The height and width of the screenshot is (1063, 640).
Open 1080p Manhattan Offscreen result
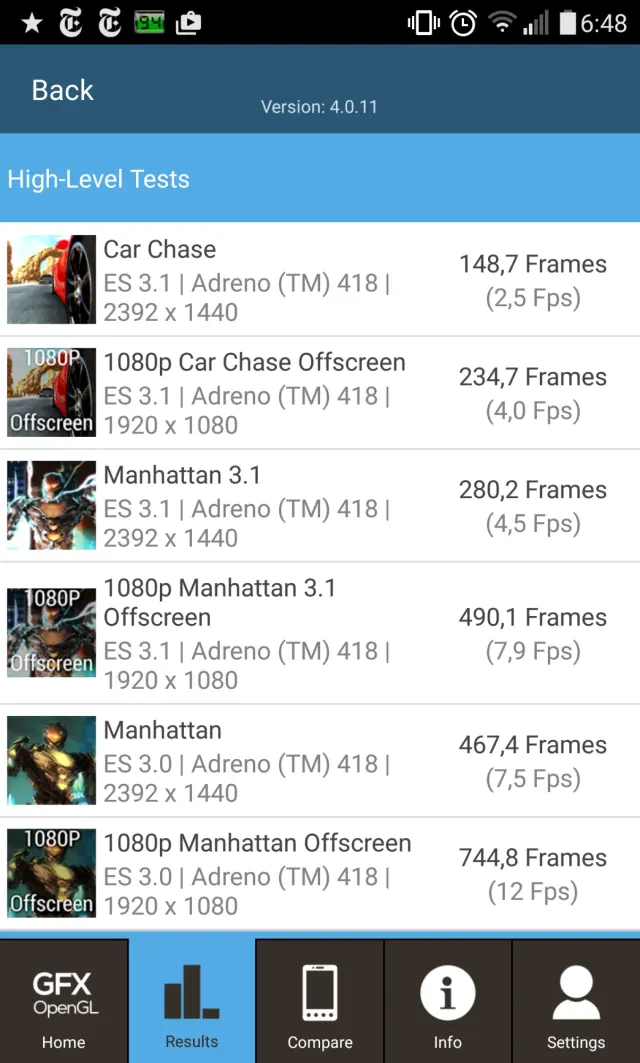pos(320,874)
